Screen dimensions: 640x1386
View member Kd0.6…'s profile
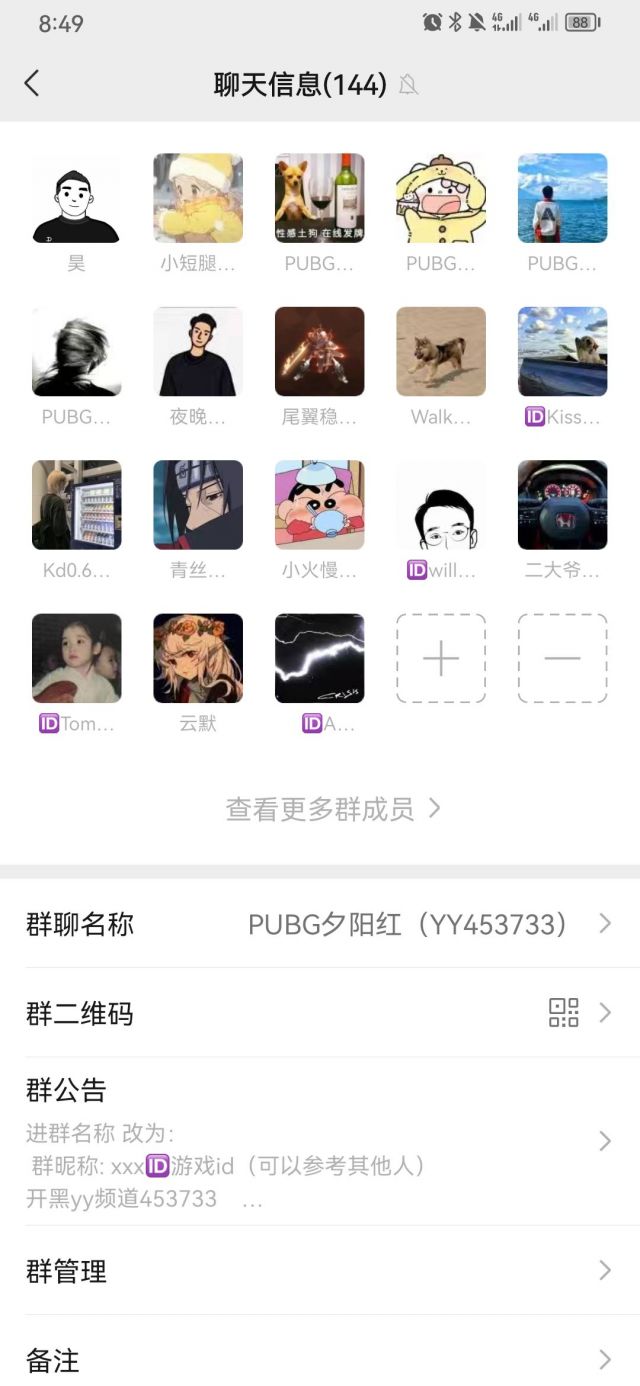point(76,505)
